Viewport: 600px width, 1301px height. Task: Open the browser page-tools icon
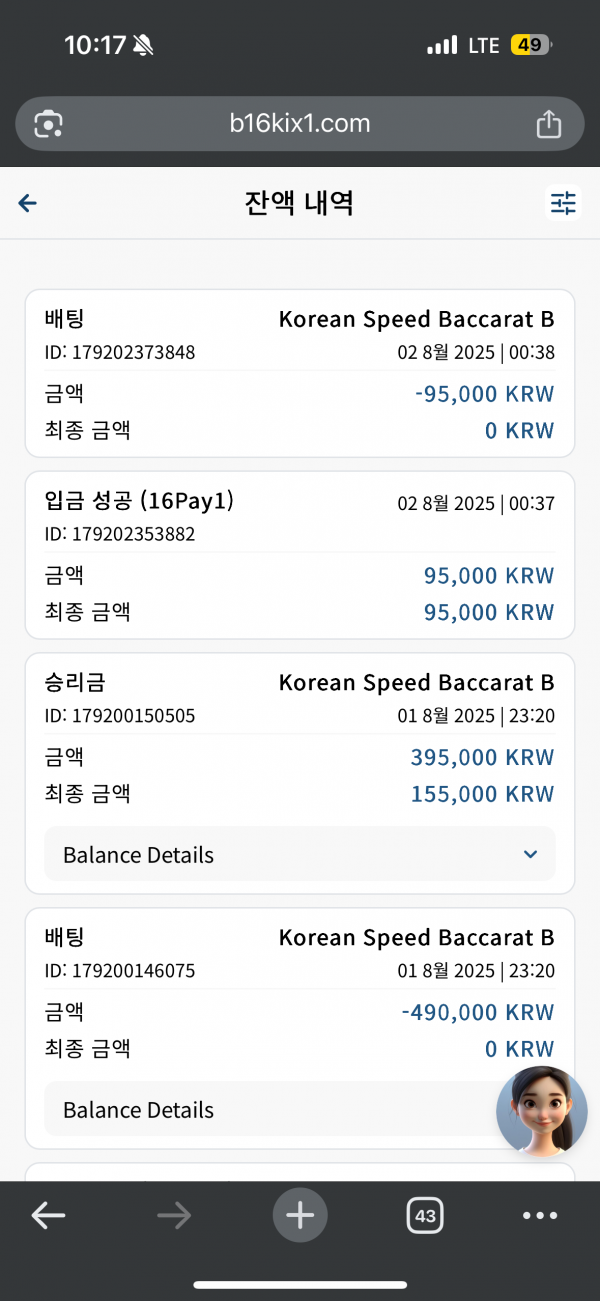(x=48, y=124)
